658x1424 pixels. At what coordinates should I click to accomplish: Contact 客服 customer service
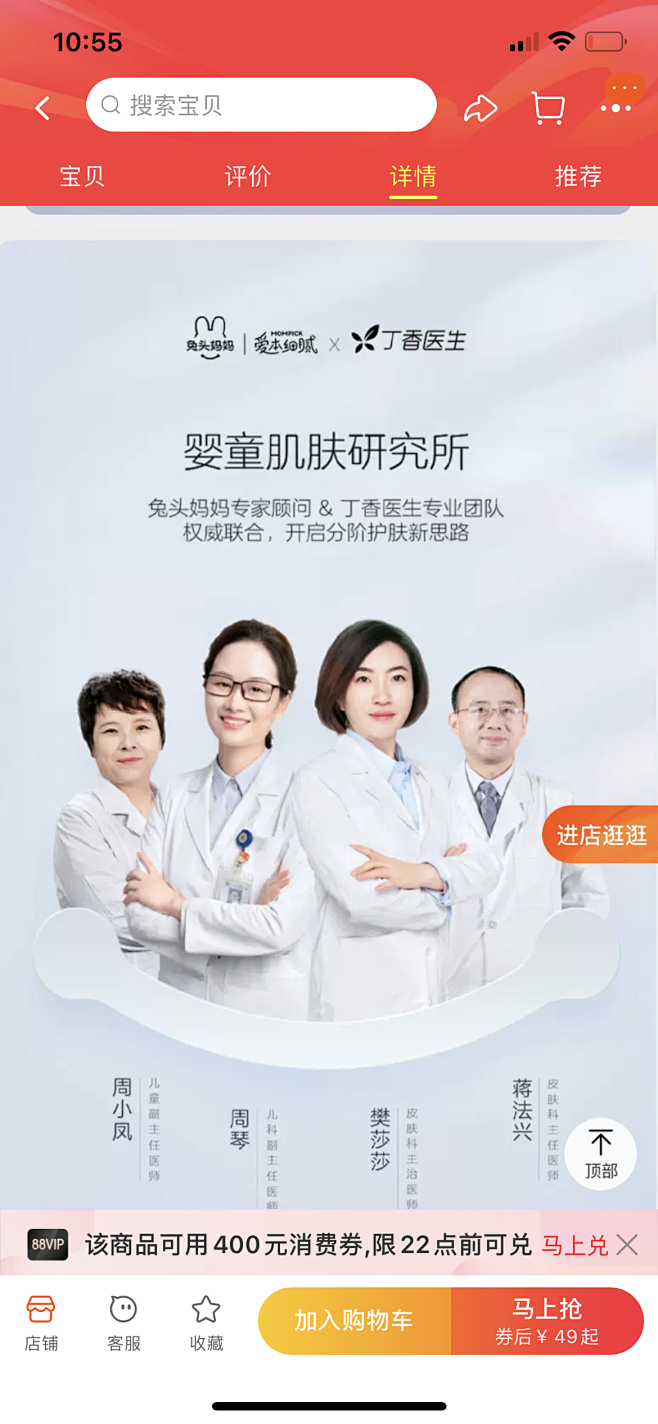click(x=124, y=1322)
